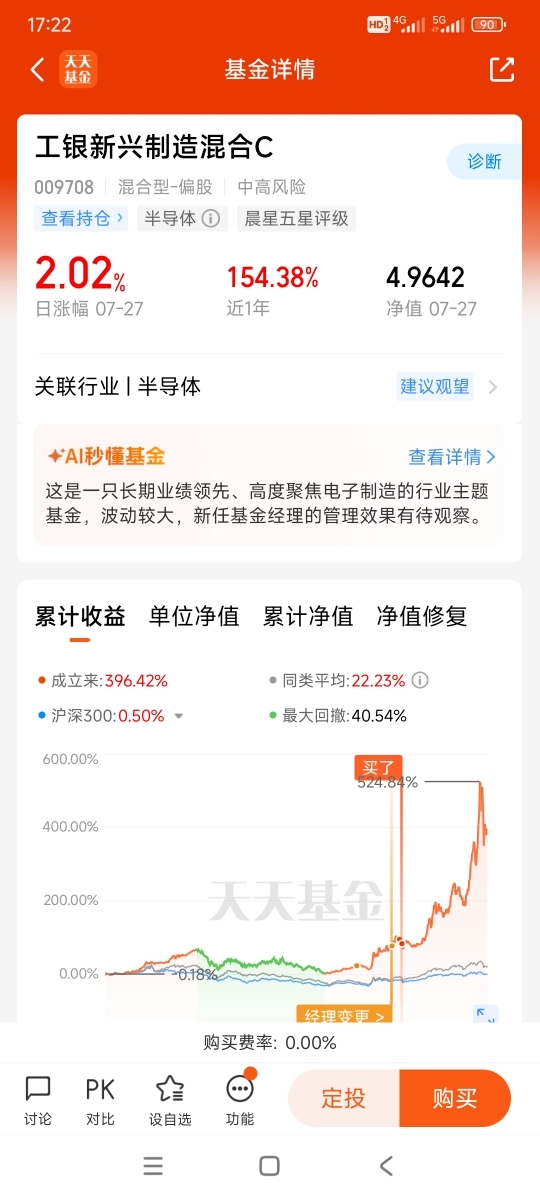Open the 关联行业 半导体 row
540x1200 pixels.
[x=270, y=386]
